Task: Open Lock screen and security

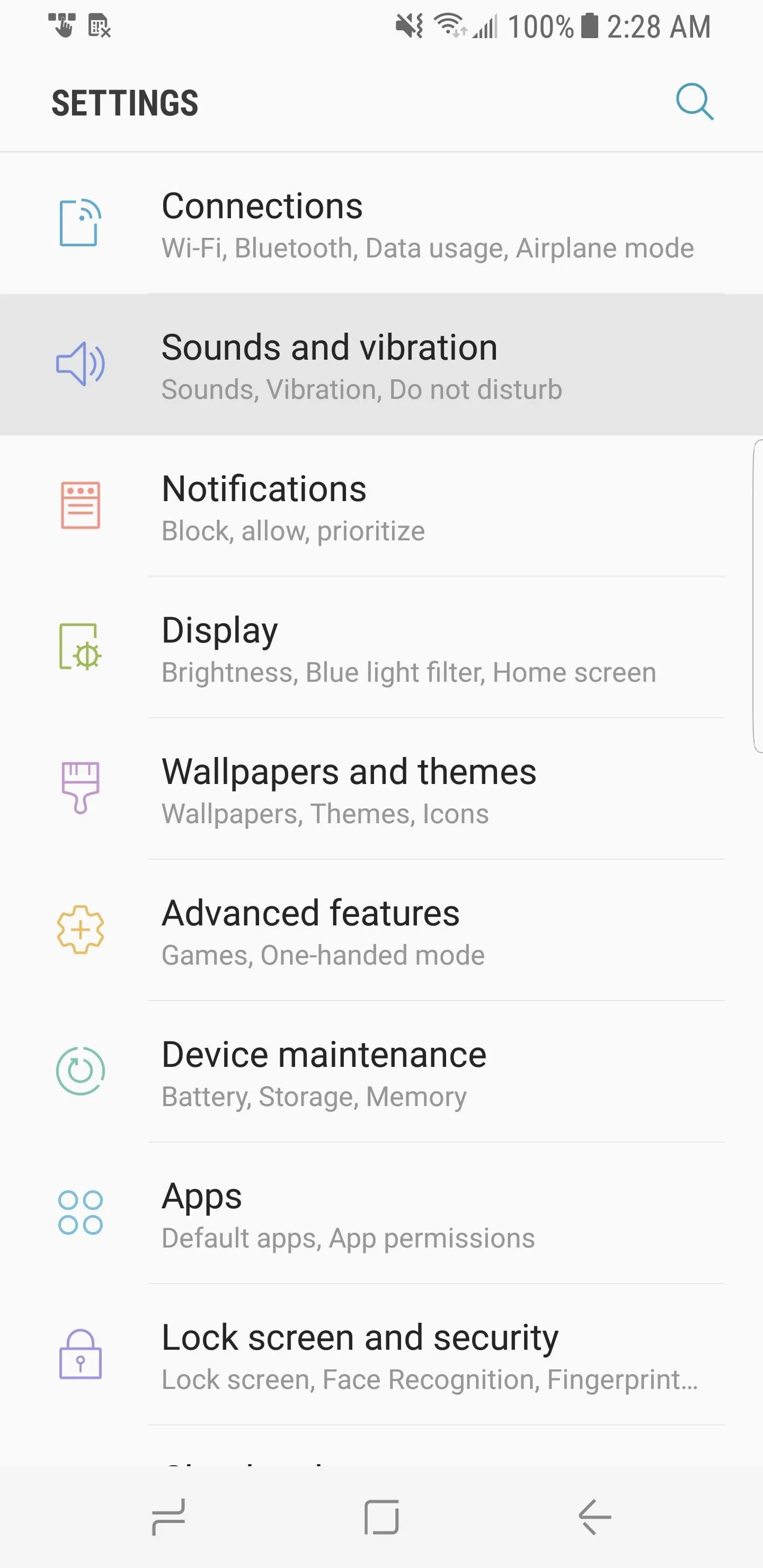Action: (381, 1355)
